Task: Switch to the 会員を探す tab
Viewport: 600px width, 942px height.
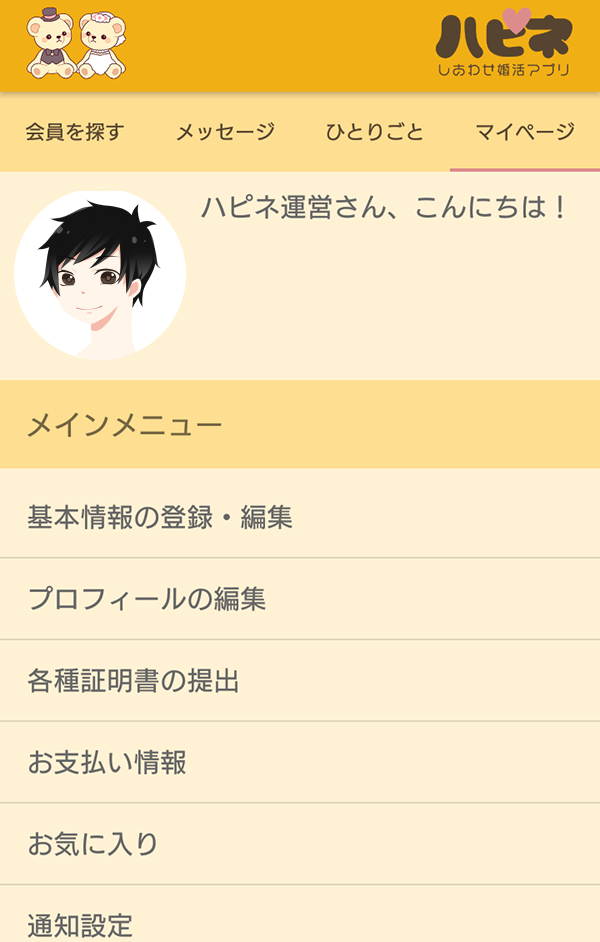Action: click(x=75, y=132)
